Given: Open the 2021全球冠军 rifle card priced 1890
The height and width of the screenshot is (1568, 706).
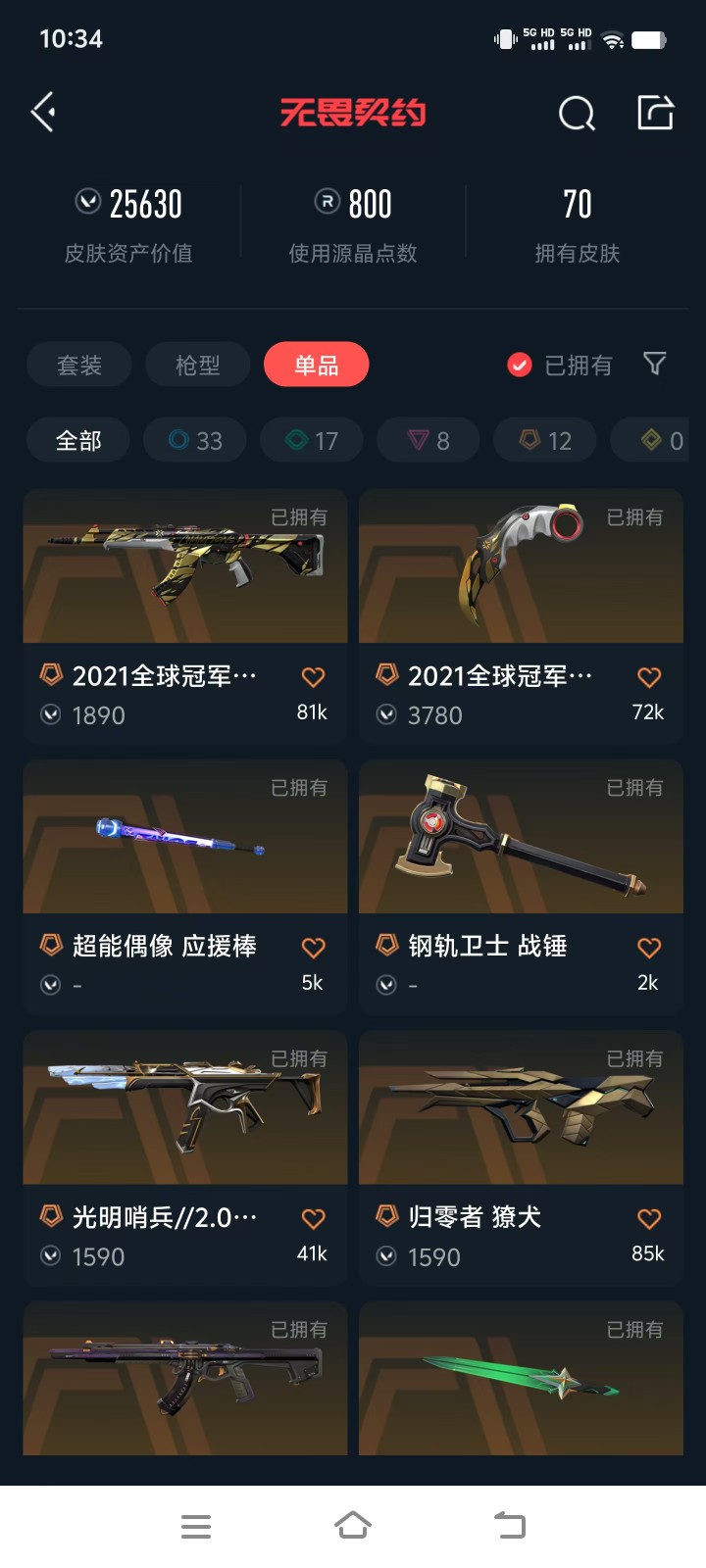Looking at the screenshot, I should tap(185, 615).
